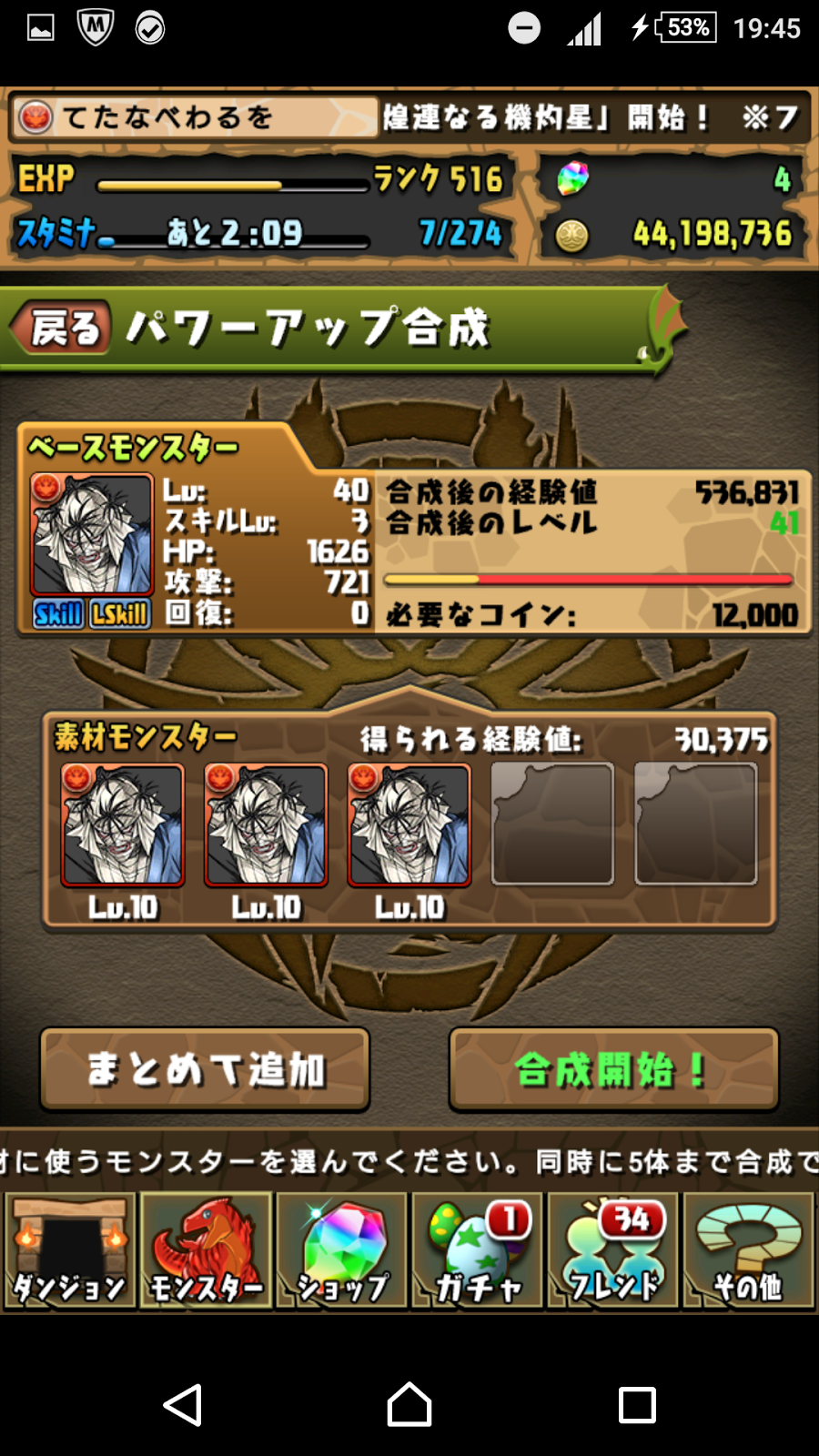Tap the Skill badge under base monster
This screenshot has width=819, height=1456.
click(58, 615)
